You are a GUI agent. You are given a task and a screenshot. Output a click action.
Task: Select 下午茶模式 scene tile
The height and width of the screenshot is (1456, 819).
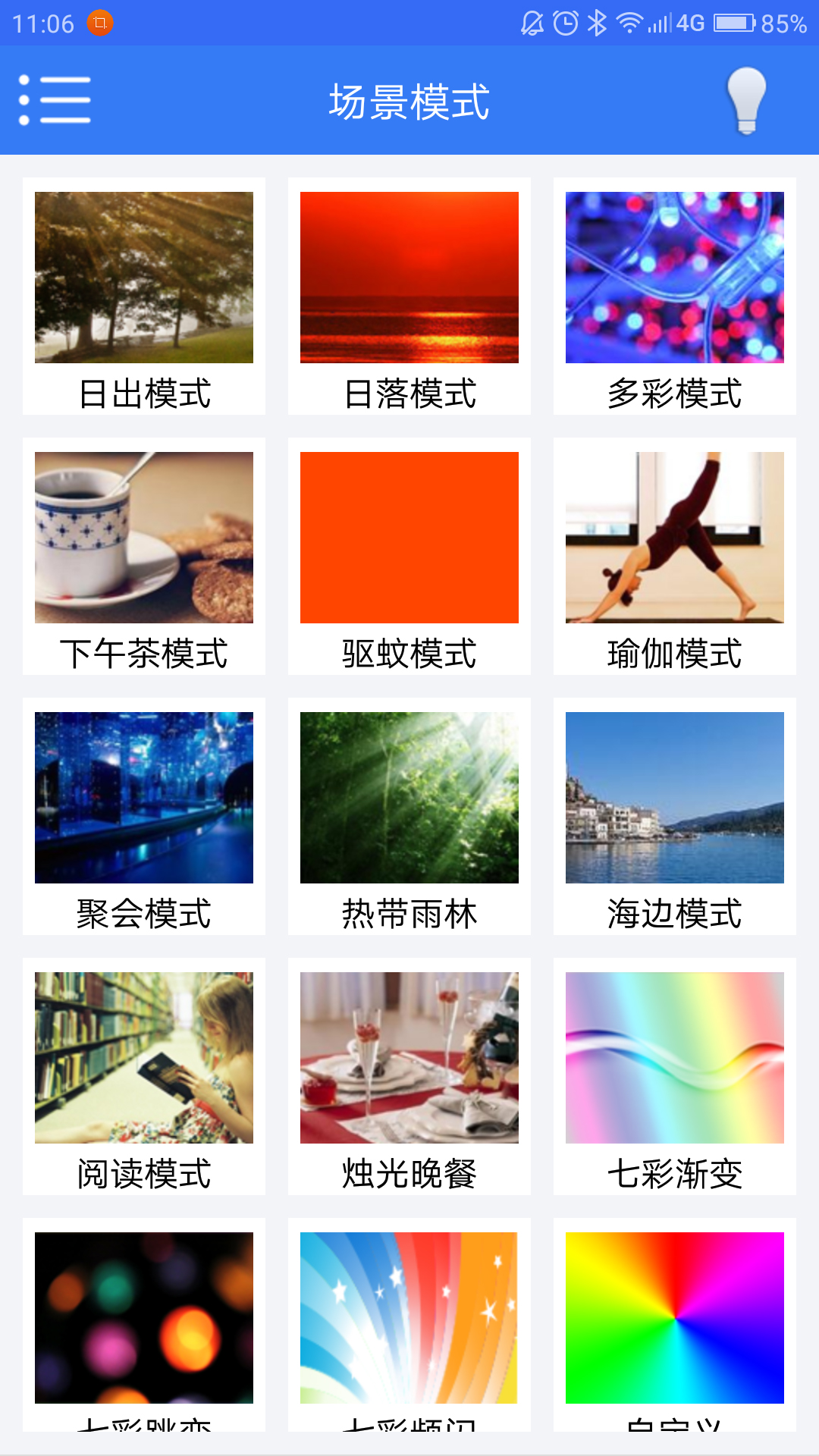coord(144,556)
